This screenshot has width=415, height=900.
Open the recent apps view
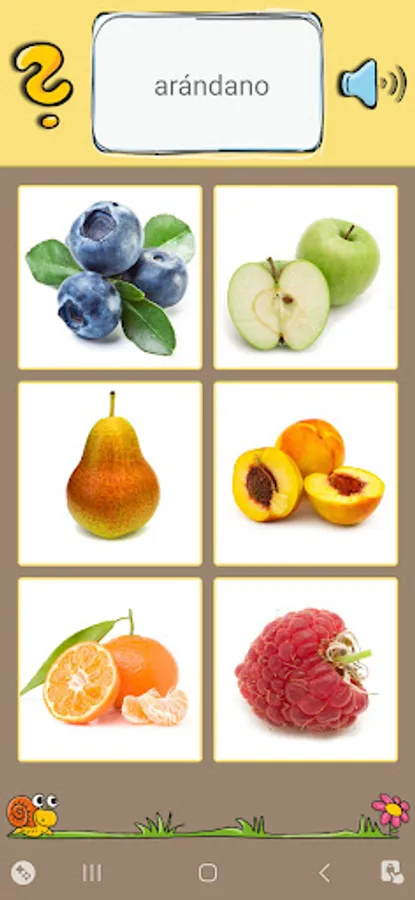click(92, 873)
